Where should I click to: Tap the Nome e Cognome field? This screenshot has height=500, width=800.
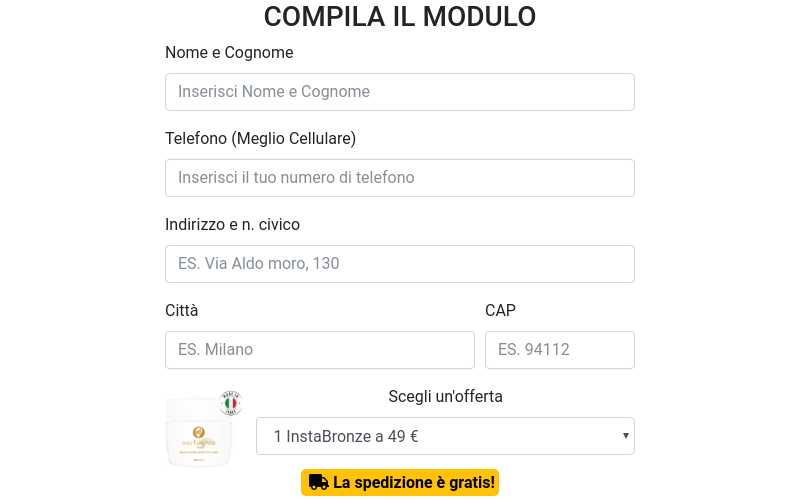point(399,92)
